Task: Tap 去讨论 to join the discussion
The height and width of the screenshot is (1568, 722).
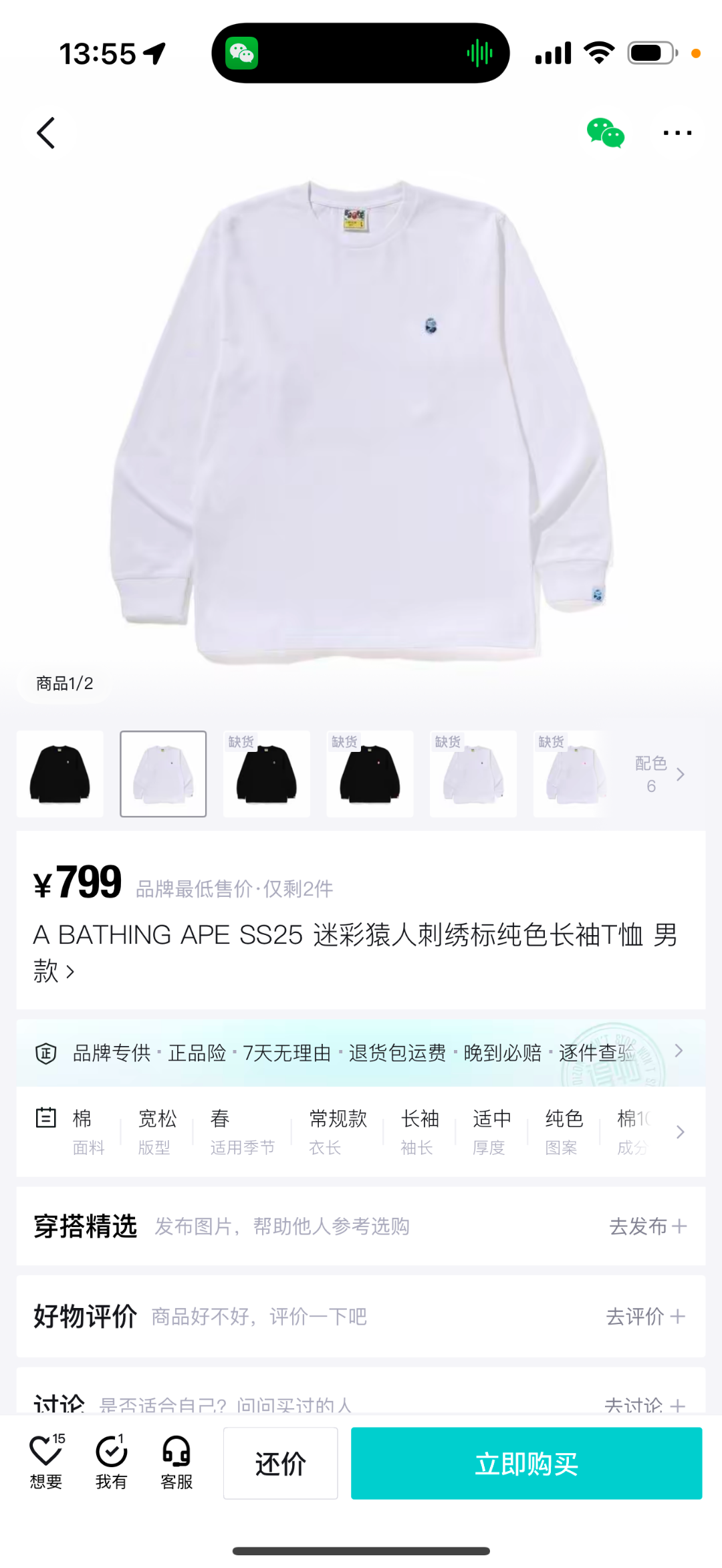Action: coord(644,1404)
